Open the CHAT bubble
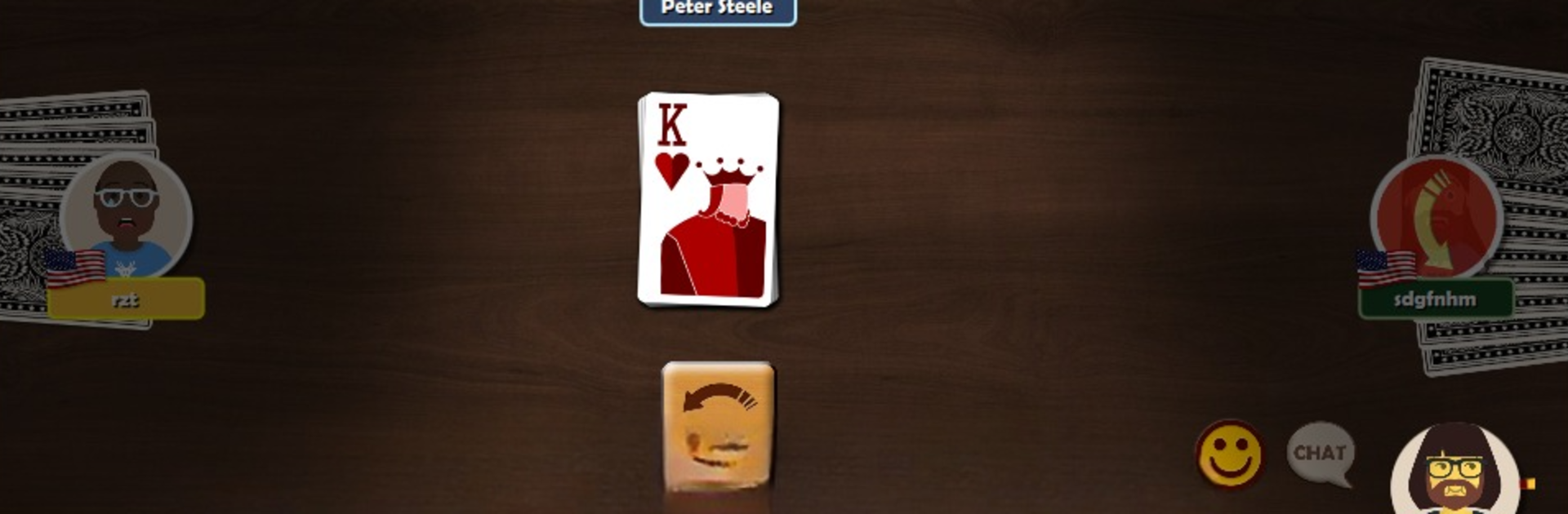 click(1320, 453)
